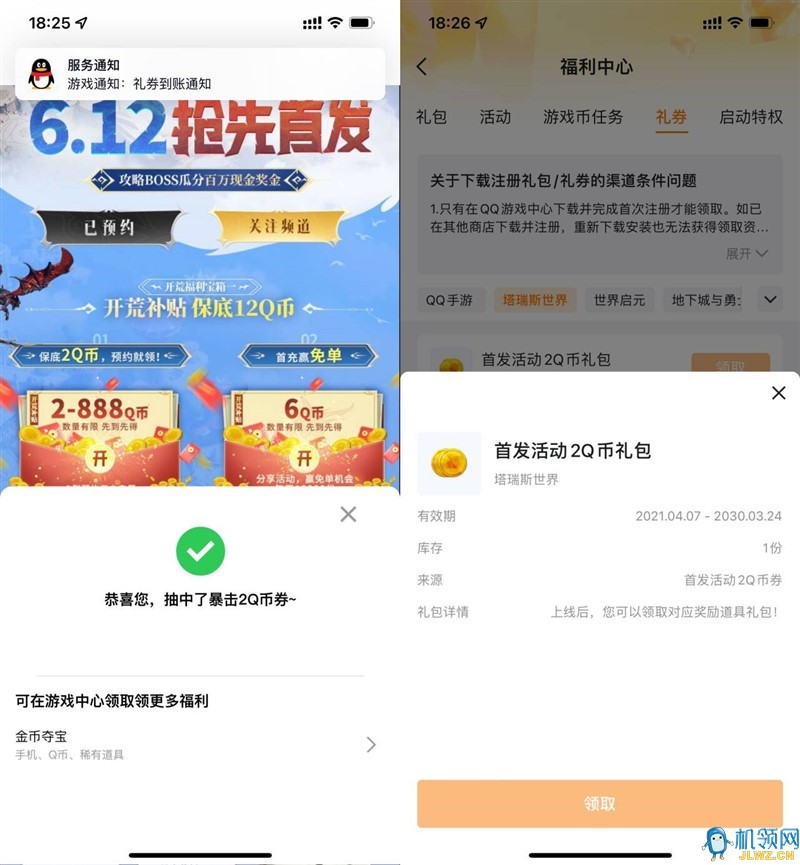Filter coupons by QQ手游 chip
Screen dimensions: 800x865
(x=455, y=300)
